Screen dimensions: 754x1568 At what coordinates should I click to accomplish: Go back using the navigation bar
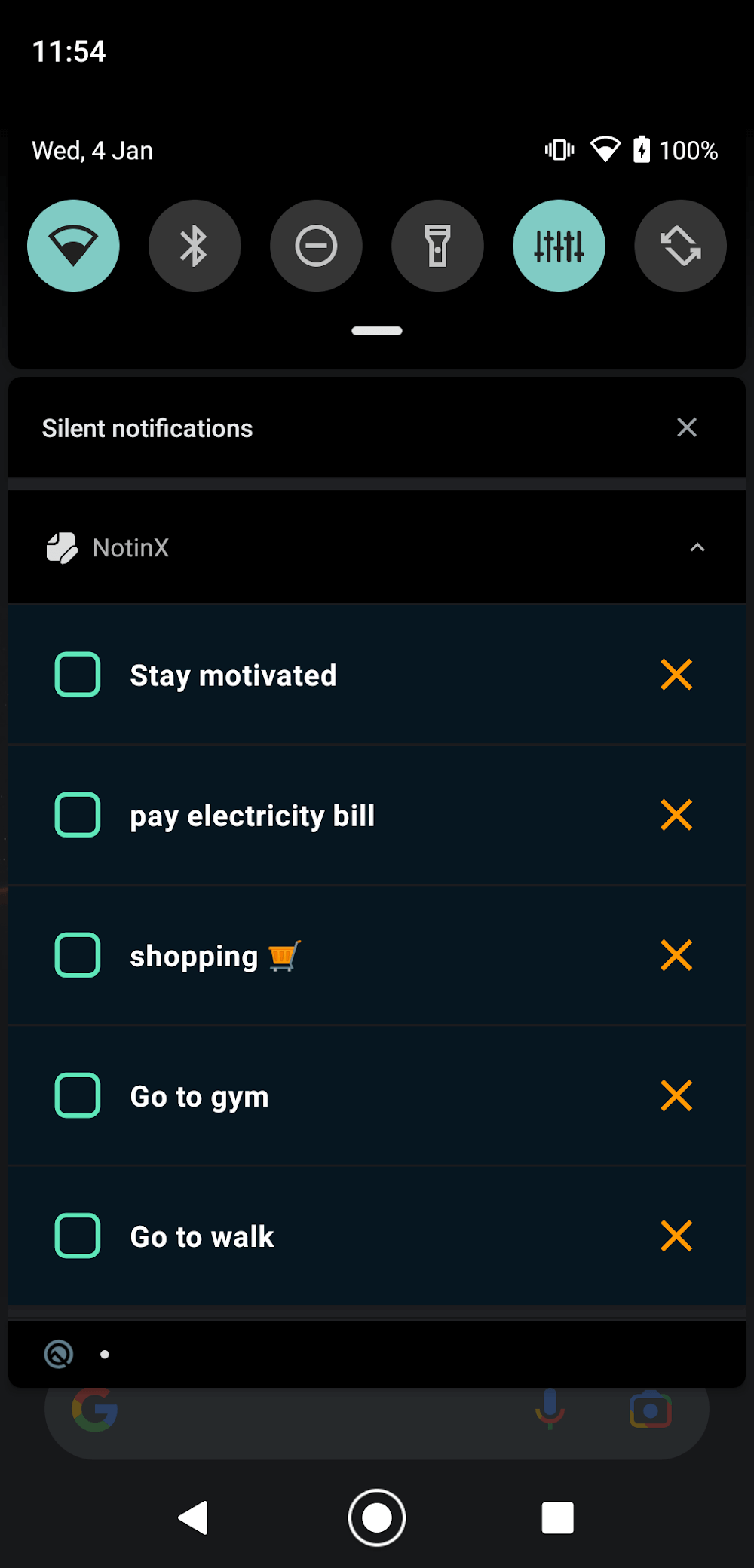[194, 1517]
